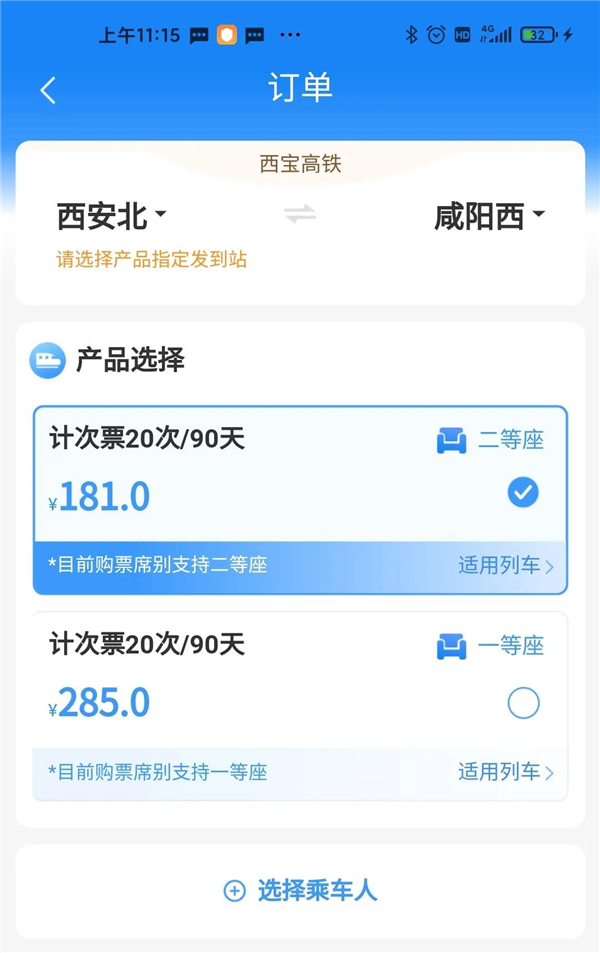Open the 咸阳西 arrival station dropdown
The image size is (600, 953).
coord(489,216)
